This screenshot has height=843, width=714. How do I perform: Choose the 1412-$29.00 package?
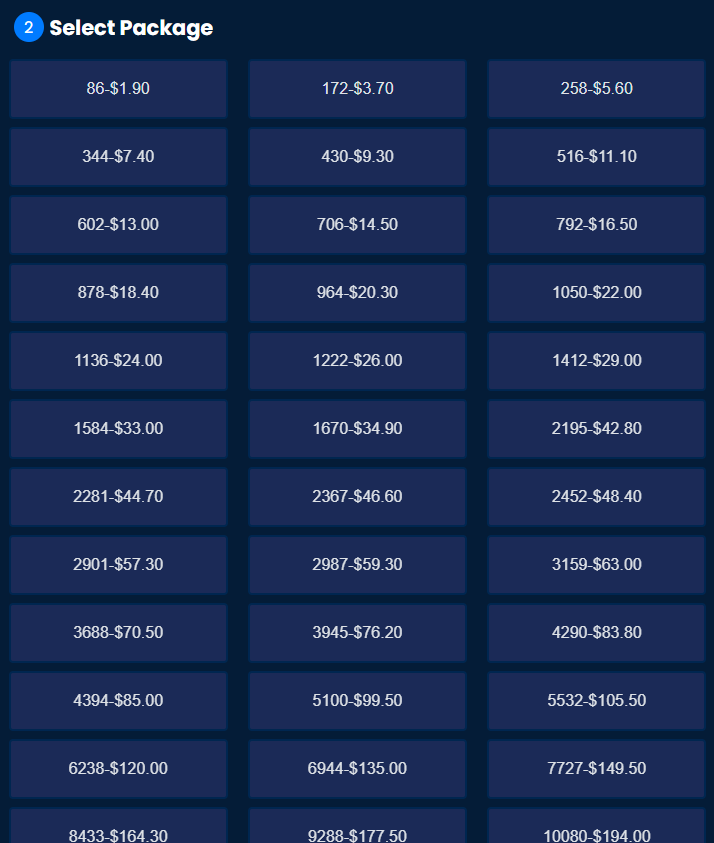click(597, 361)
